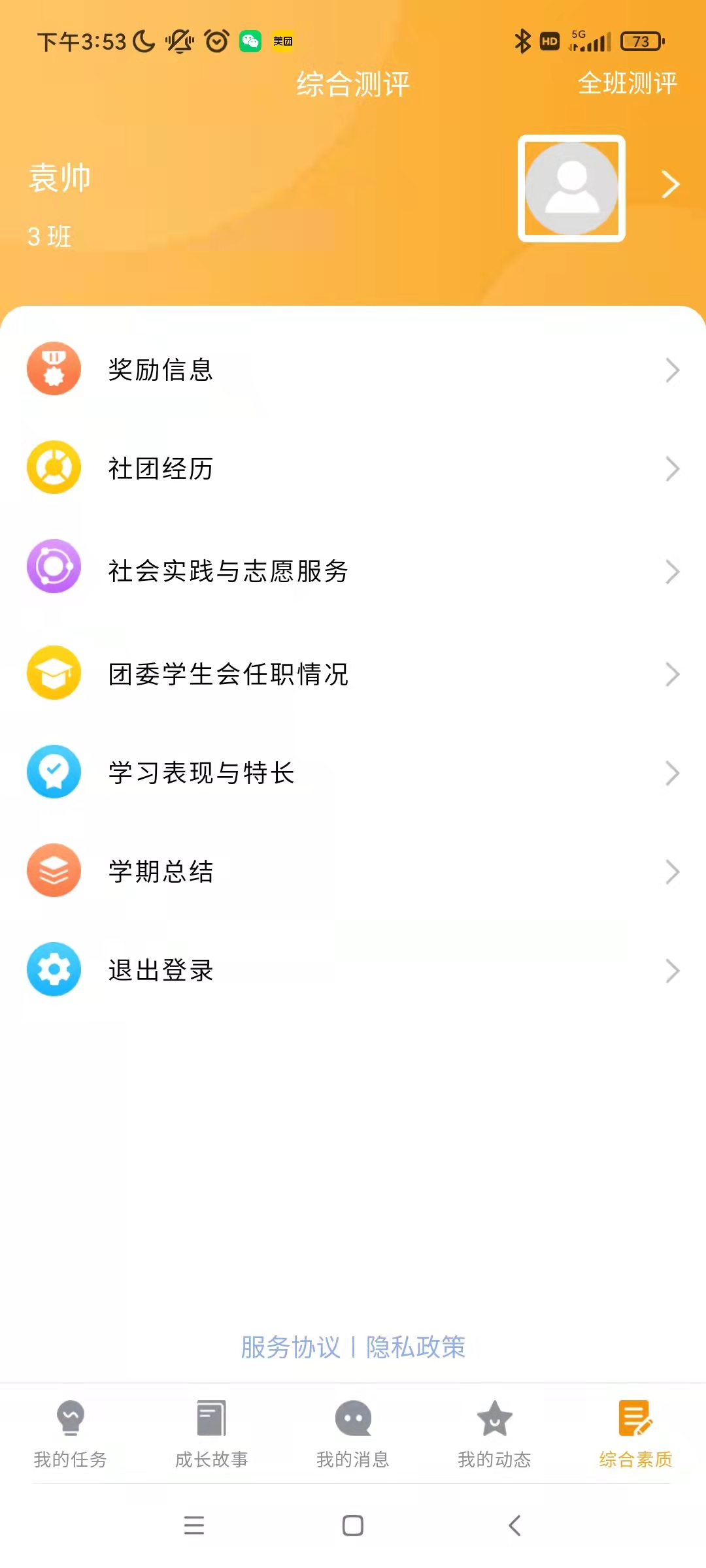Open the 学期总结 layers icon
This screenshot has width=706, height=1568.
coord(54,871)
